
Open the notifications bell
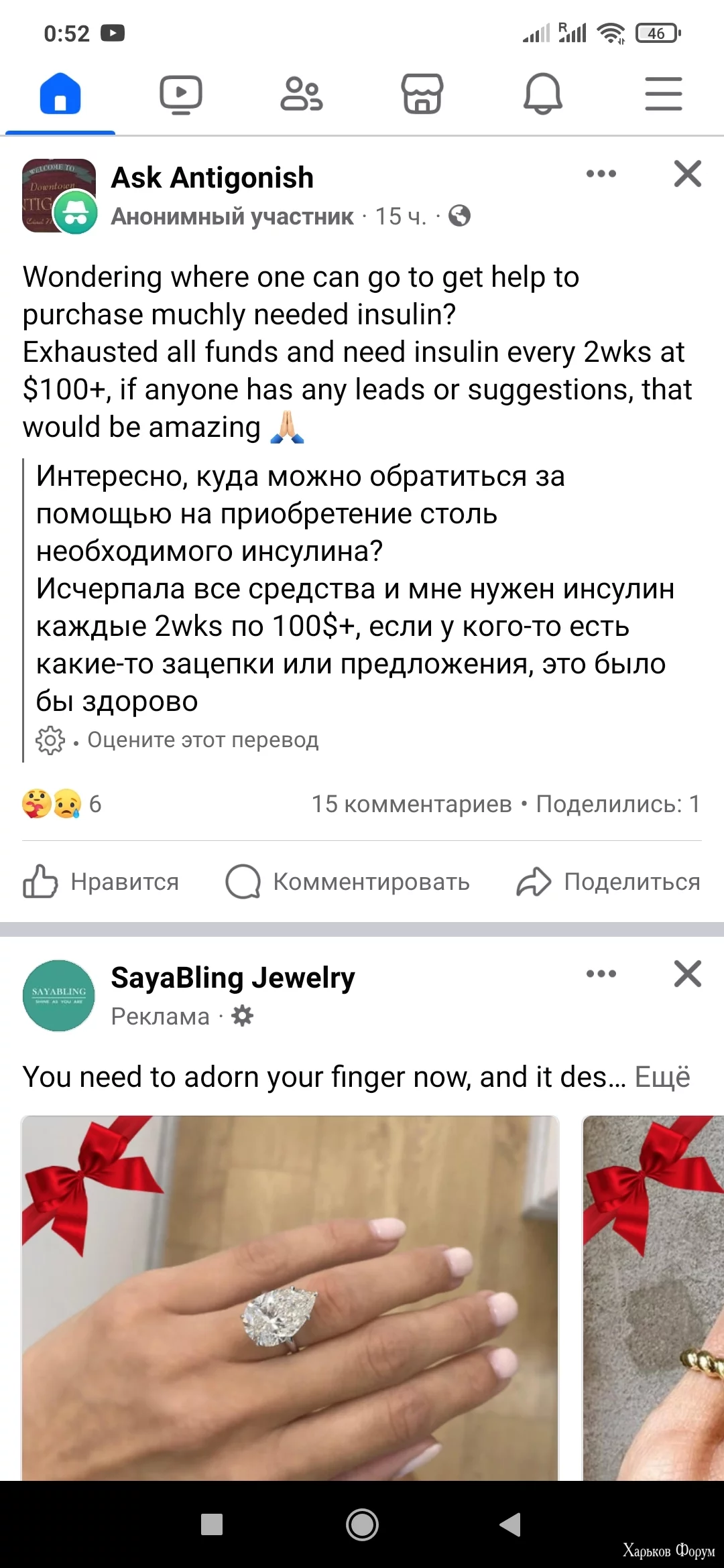point(543,94)
